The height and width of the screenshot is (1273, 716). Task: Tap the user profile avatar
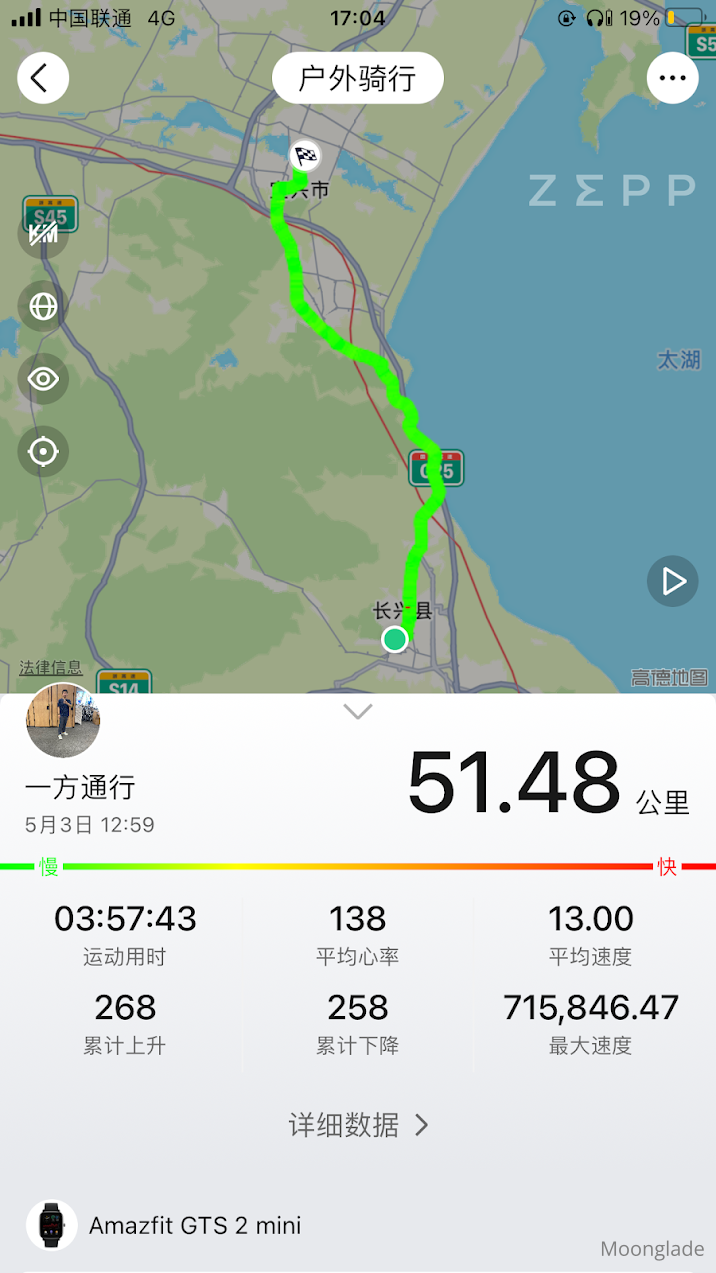63,721
